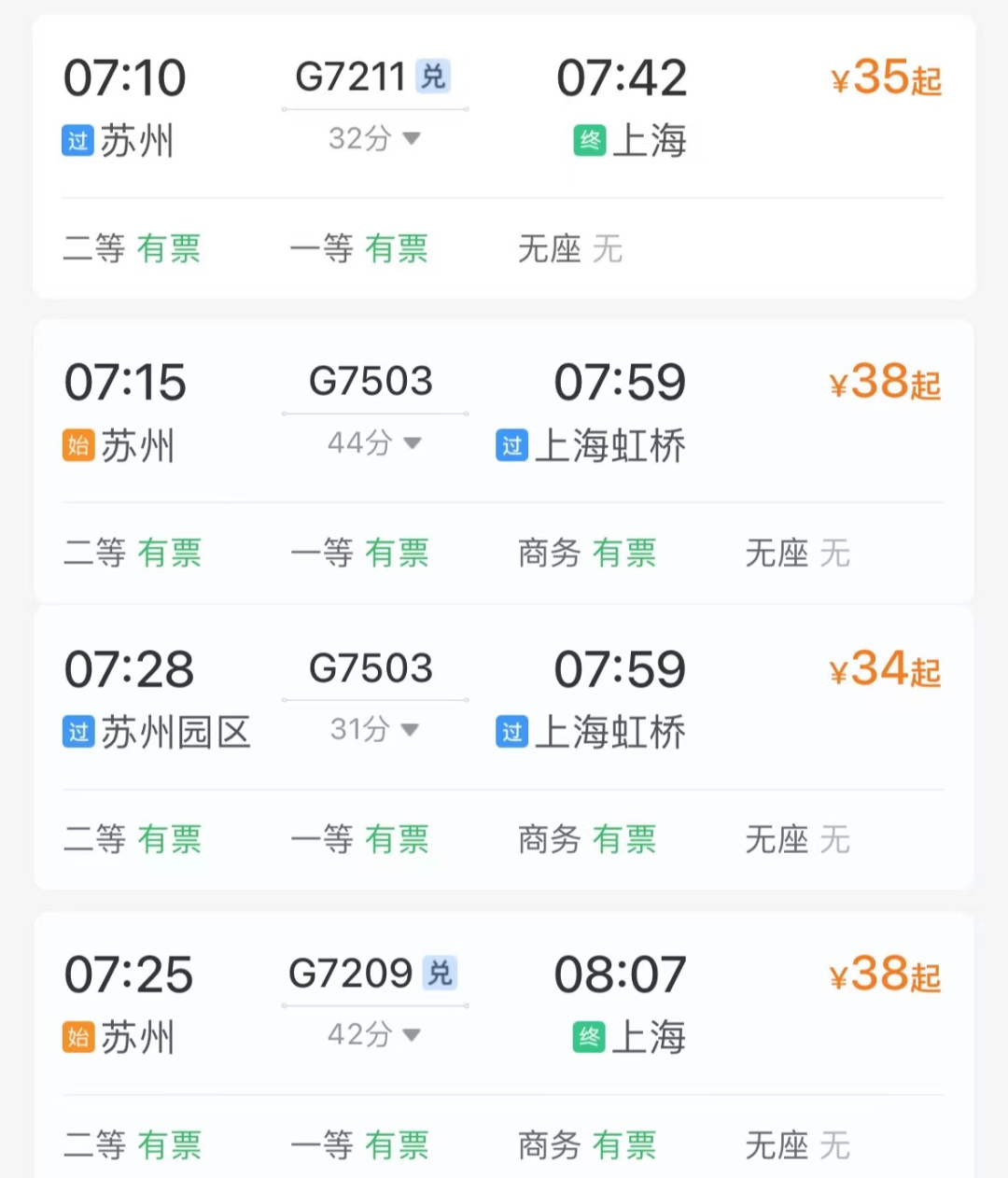Image resolution: width=1008 pixels, height=1178 pixels.
Task: Click the 过 badge beside 苏州园区
Action: point(78,734)
